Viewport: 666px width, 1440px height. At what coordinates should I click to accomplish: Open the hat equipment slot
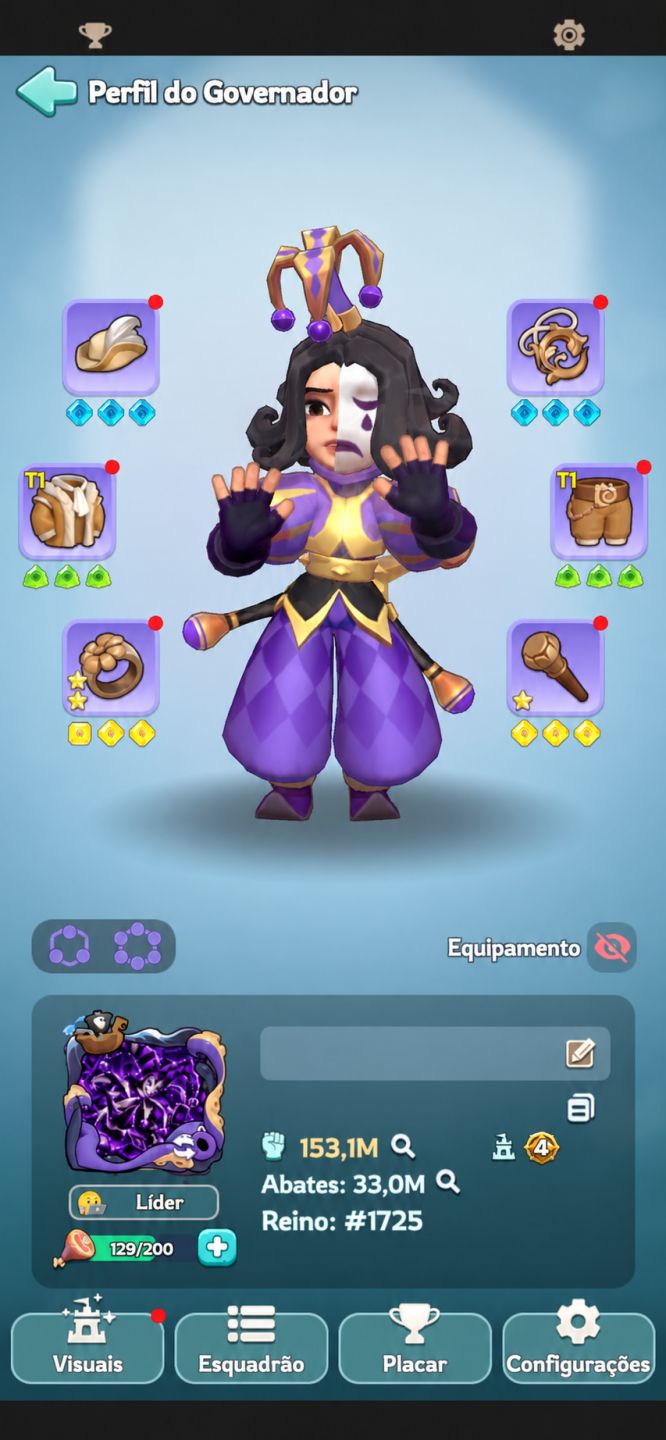pyautogui.click(x=111, y=347)
